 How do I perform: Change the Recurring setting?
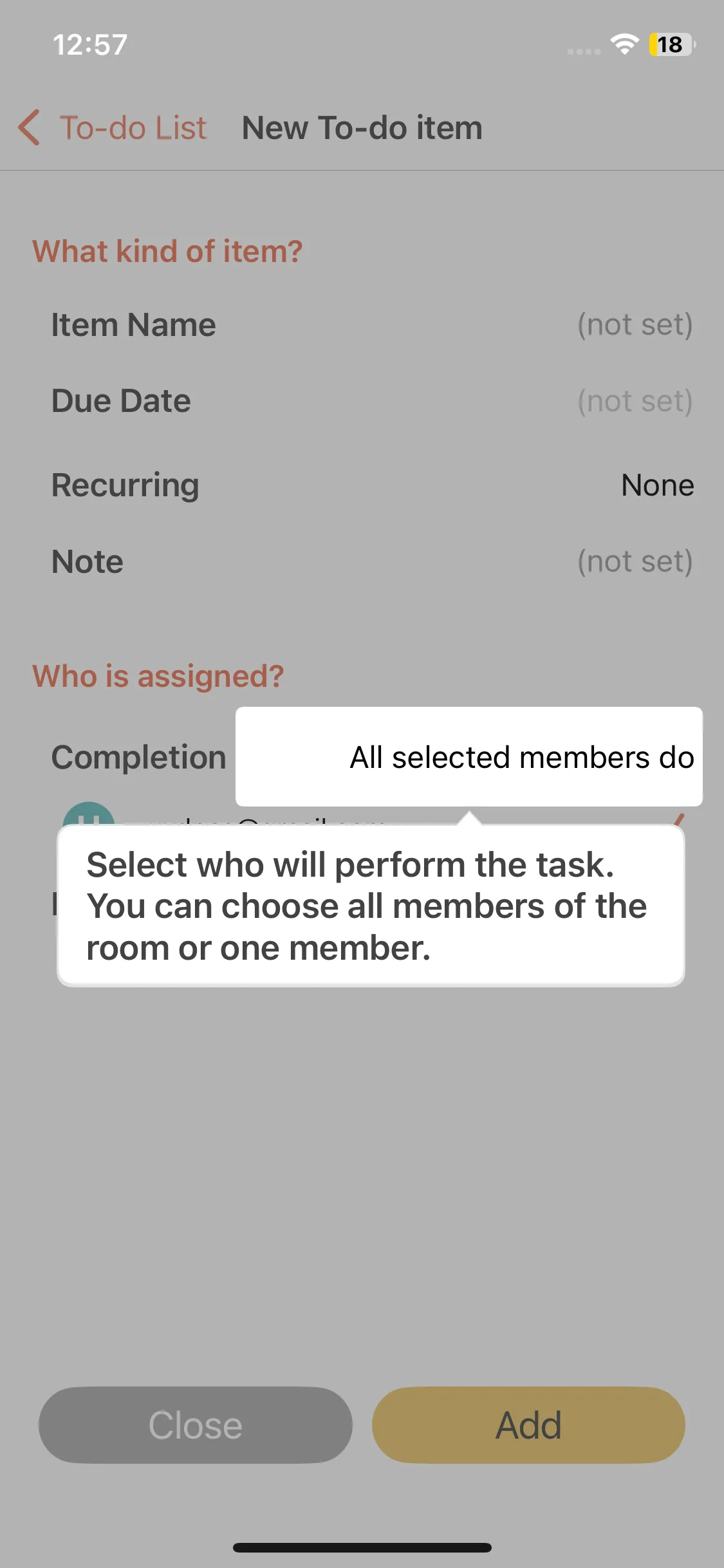[x=372, y=485]
